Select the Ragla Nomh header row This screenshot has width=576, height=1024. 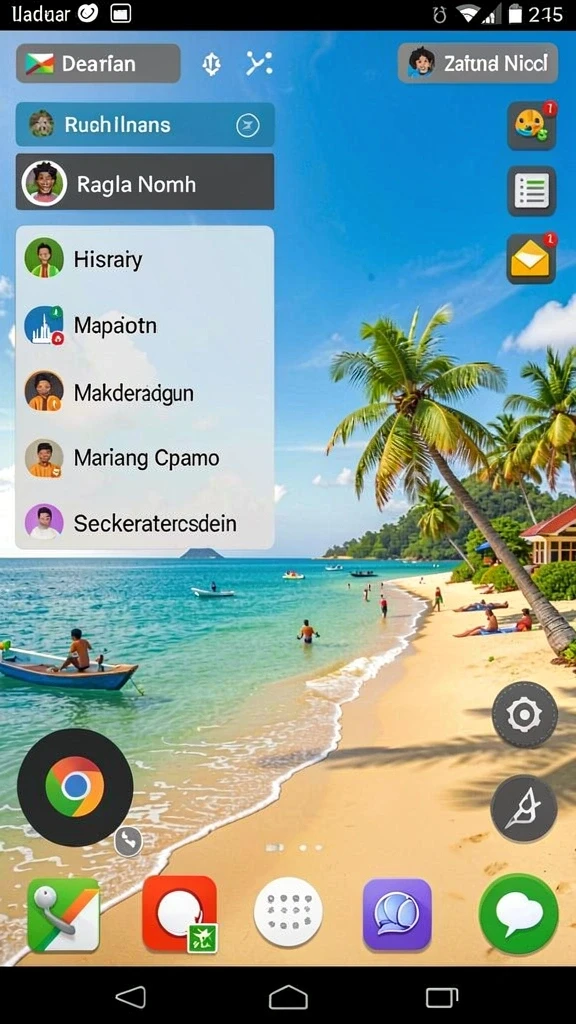point(145,182)
